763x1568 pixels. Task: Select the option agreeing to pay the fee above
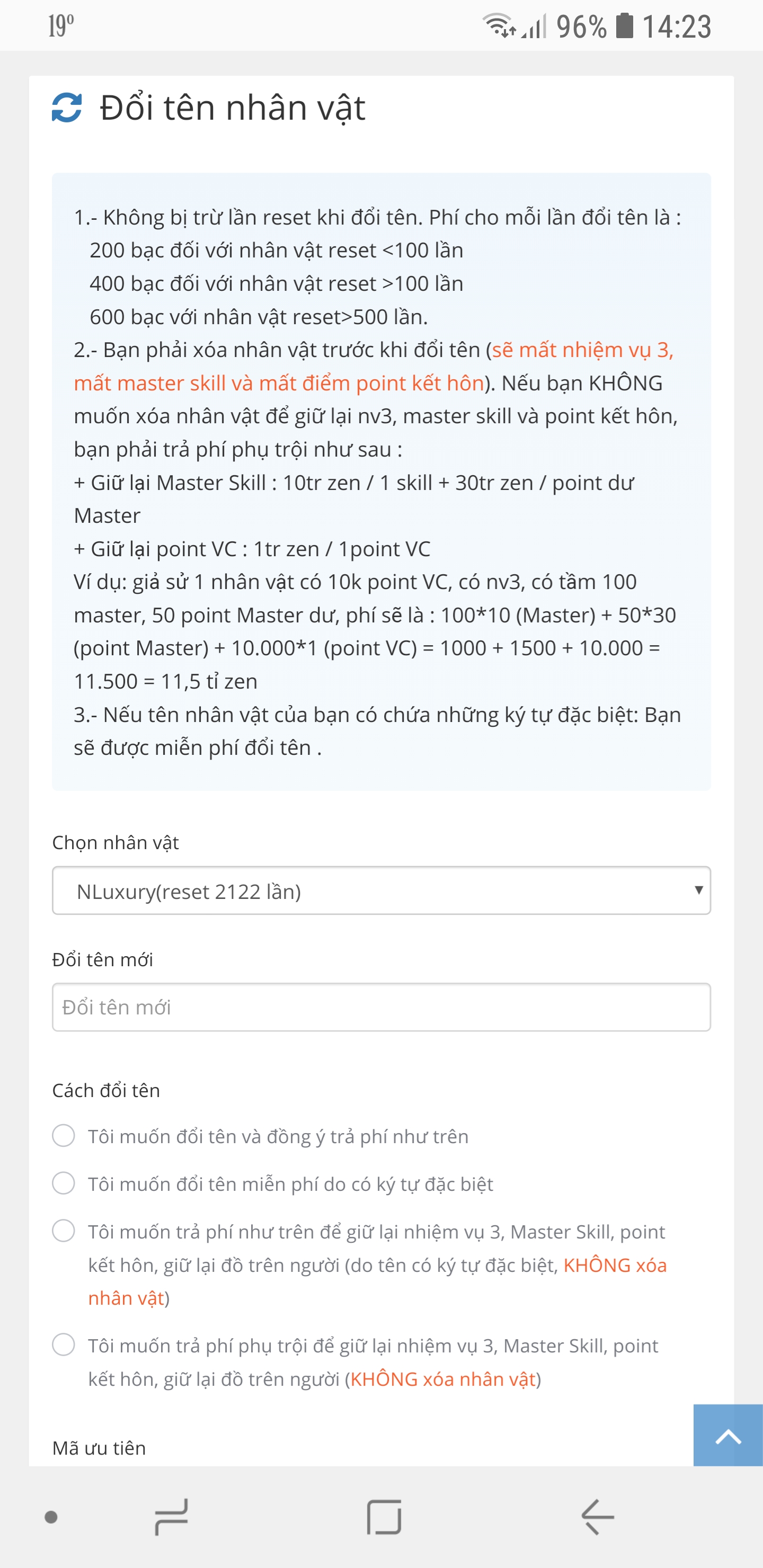click(64, 1136)
